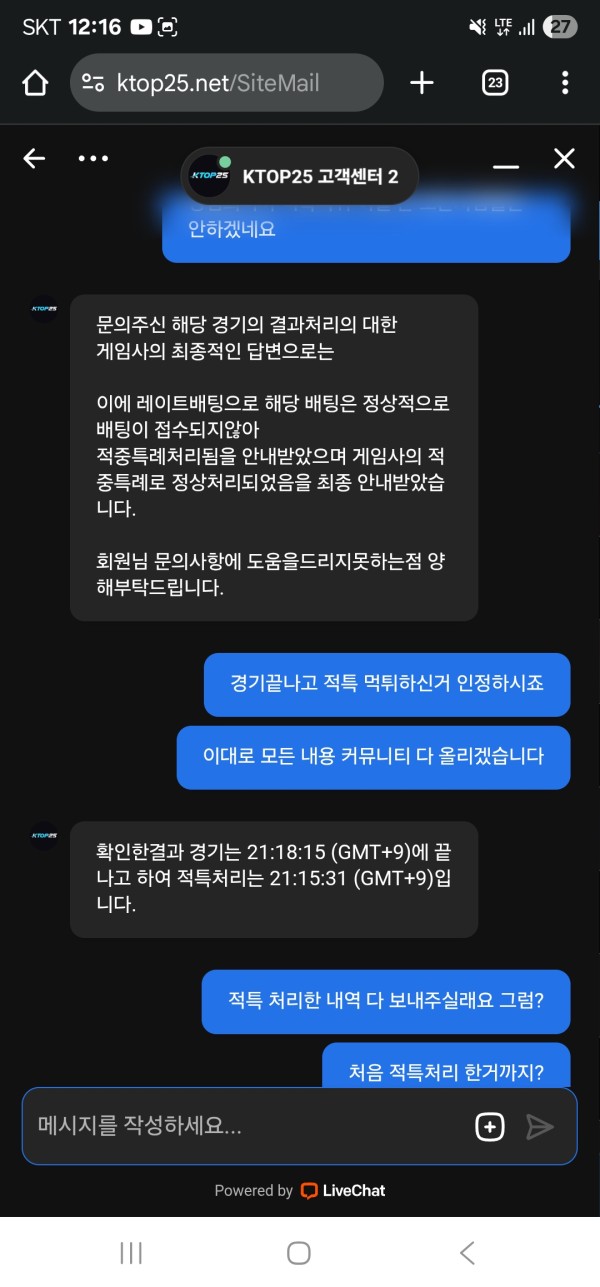The image size is (600, 1287).
Task: Open a new browser tab
Action: click(x=422, y=83)
